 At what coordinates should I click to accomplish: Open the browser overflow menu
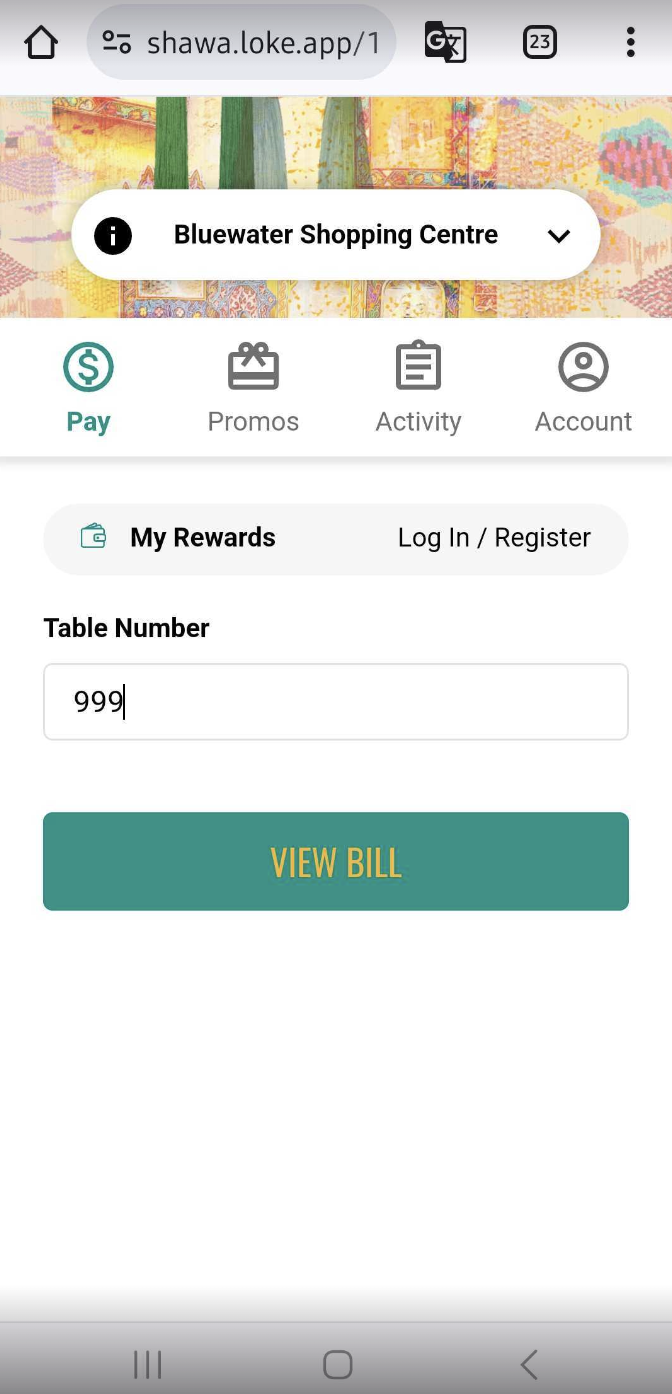pos(630,42)
